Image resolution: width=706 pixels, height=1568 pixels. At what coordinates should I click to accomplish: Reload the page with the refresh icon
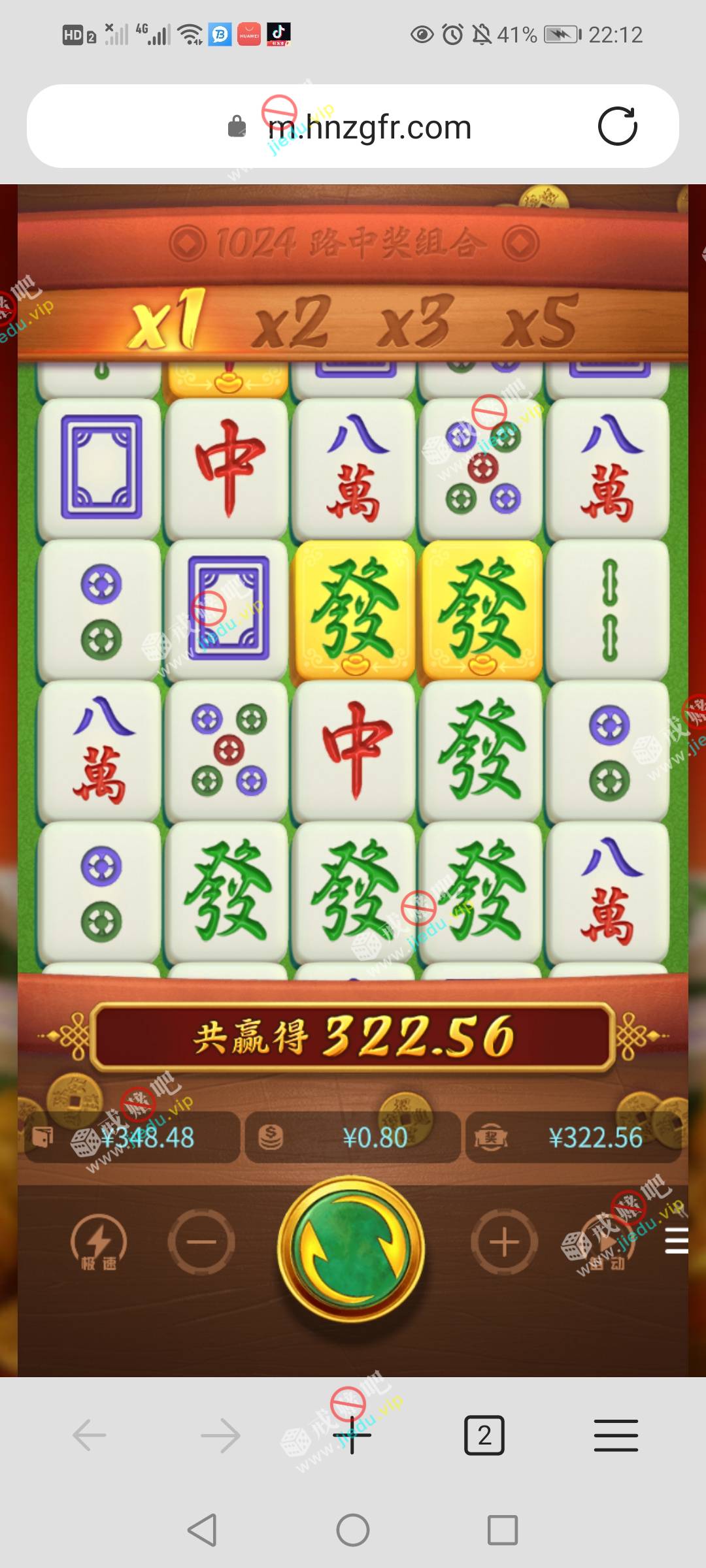617,125
